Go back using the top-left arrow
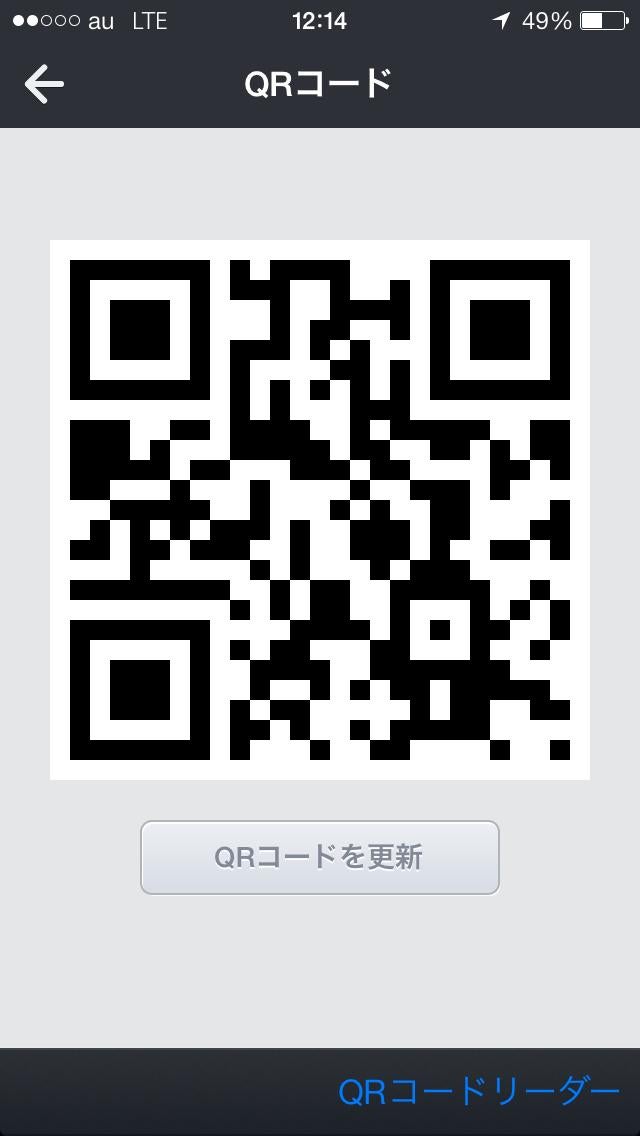The image size is (640, 1136). [44, 85]
